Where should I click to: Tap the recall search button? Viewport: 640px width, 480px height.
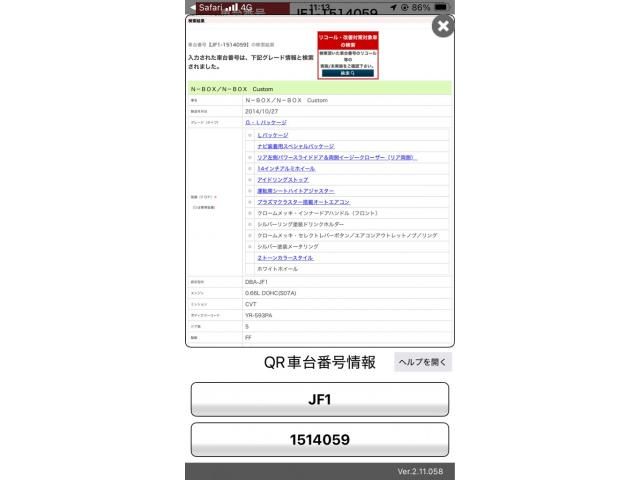[347, 73]
